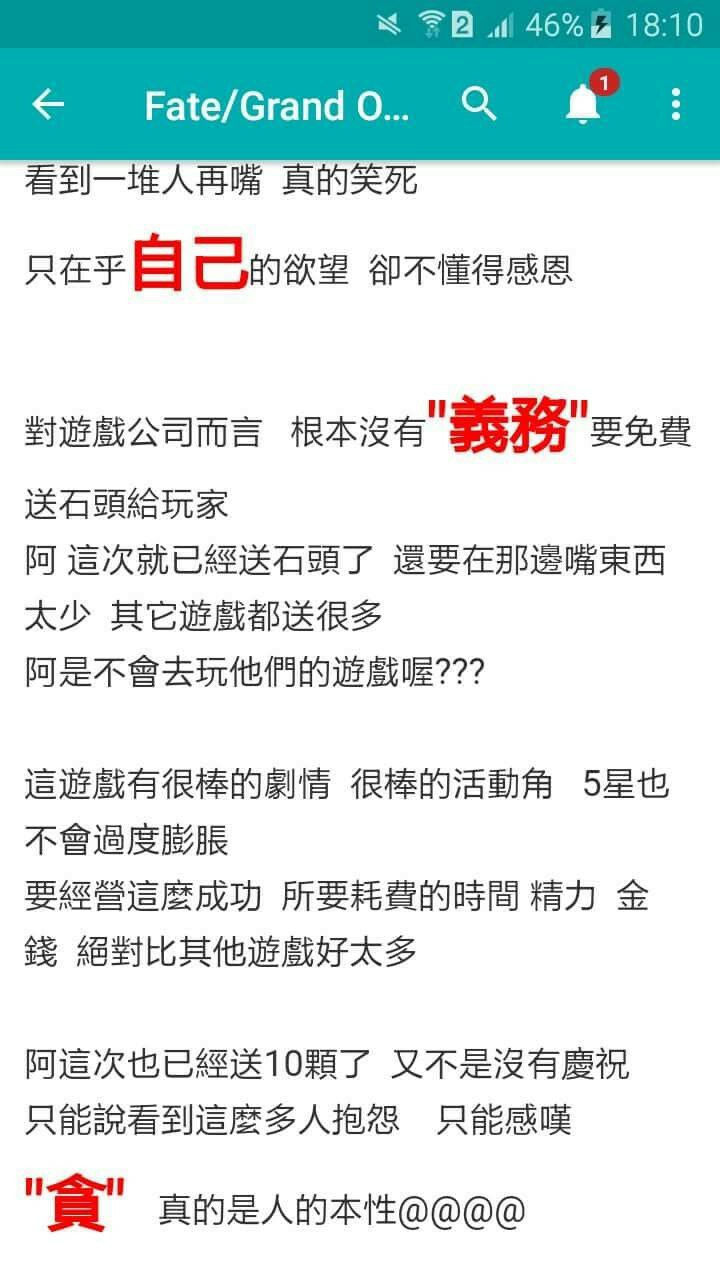Screen dimensions: 720x1280
Task: Tap the back arrow in the app bar
Action: pyautogui.click(x=48, y=104)
